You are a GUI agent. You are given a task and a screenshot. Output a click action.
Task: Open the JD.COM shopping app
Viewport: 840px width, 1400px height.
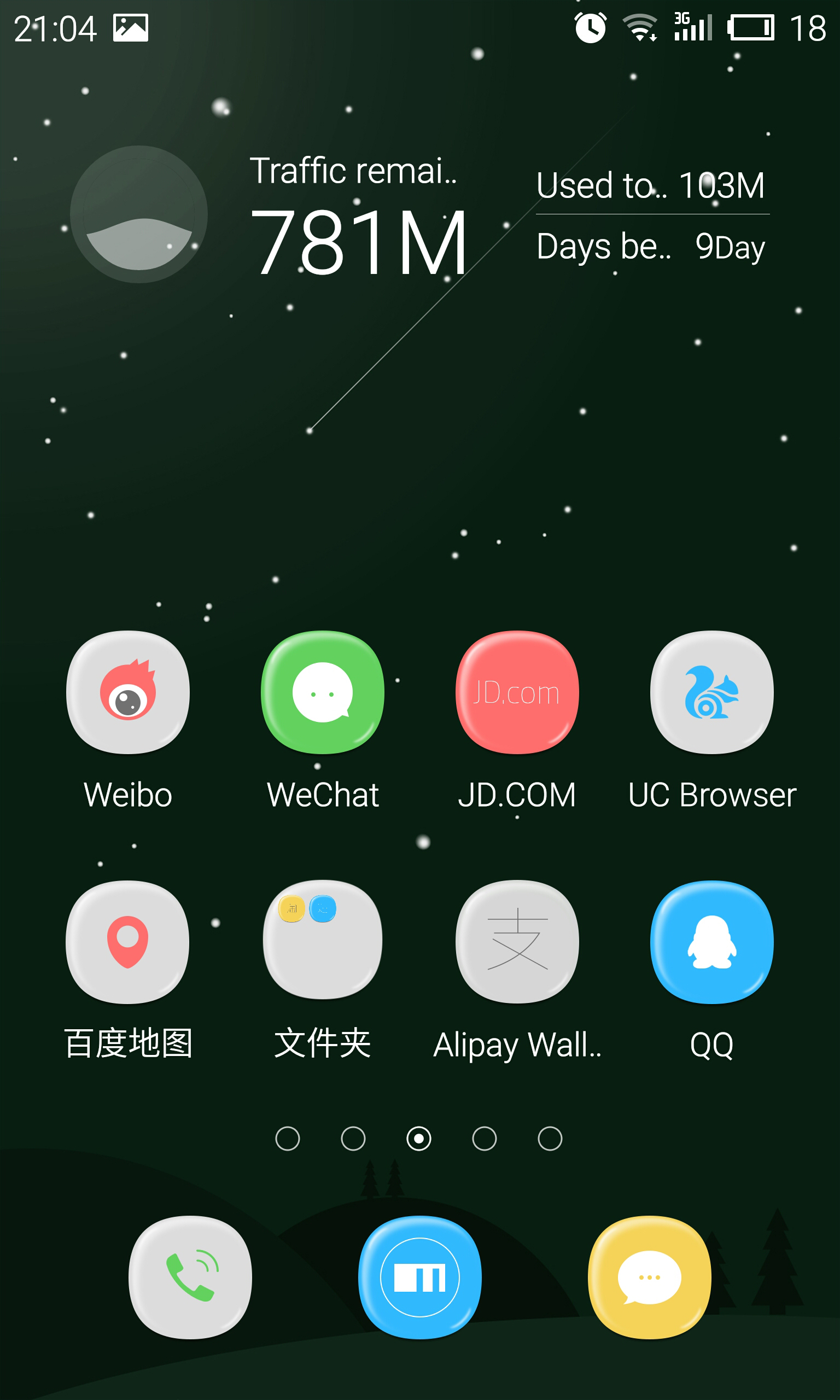(x=517, y=692)
